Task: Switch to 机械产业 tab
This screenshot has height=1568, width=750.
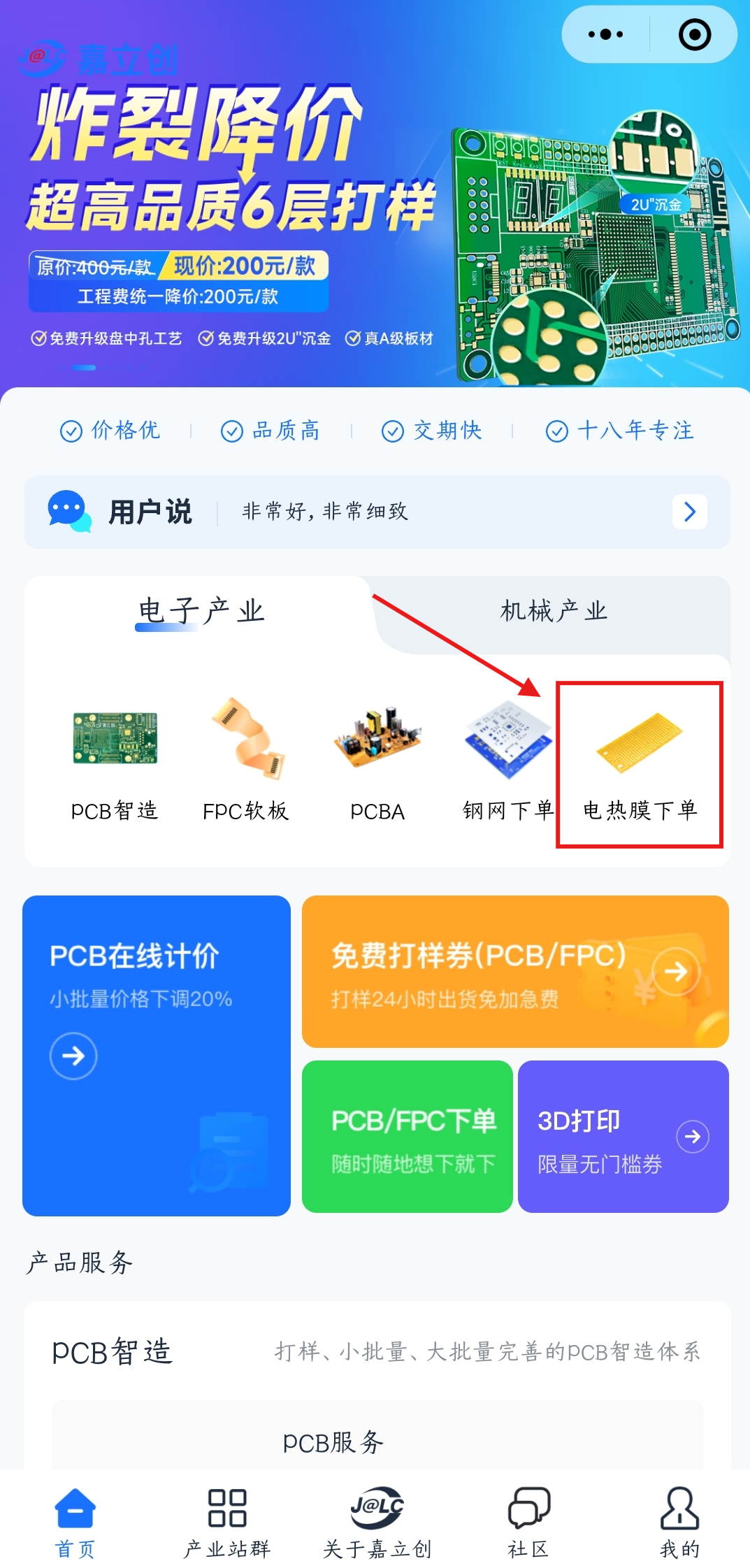Action: pyautogui.click(x=554, y=611)
